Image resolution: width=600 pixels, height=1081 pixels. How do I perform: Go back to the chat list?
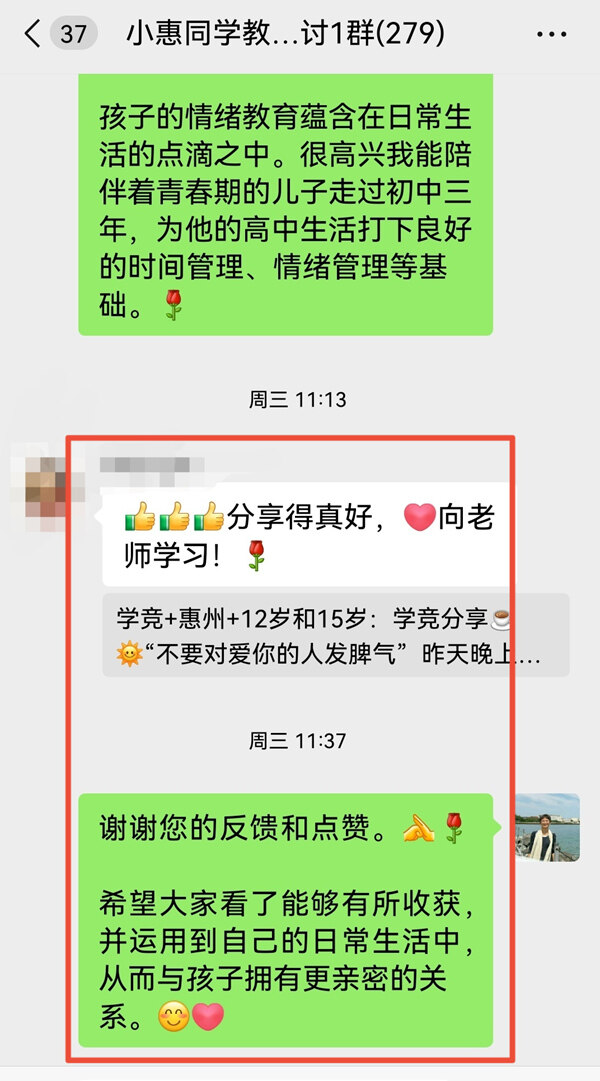point(34,34)
